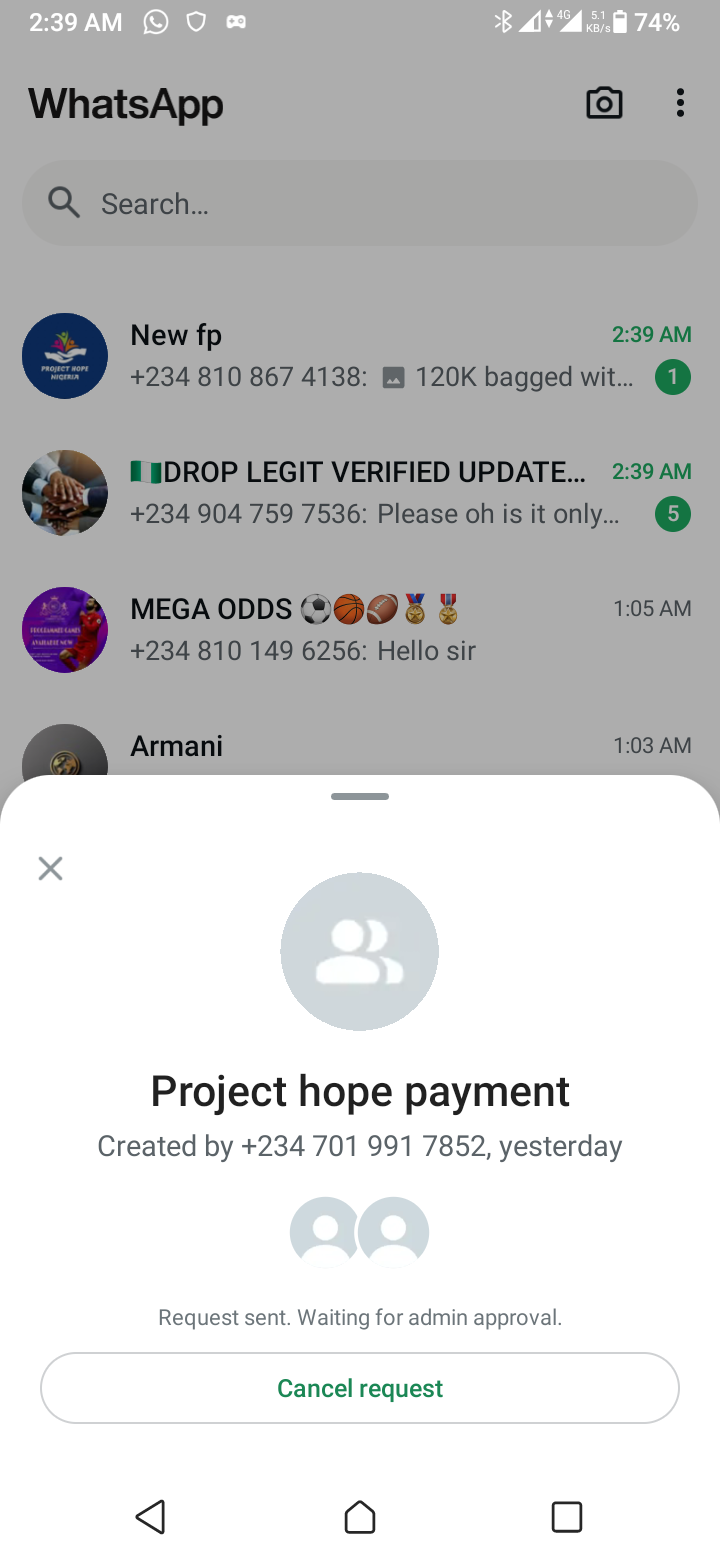This screenshot has width=720, height=1560.
Task: Close the Project hope payment sheet
Action: pos(50,868)
